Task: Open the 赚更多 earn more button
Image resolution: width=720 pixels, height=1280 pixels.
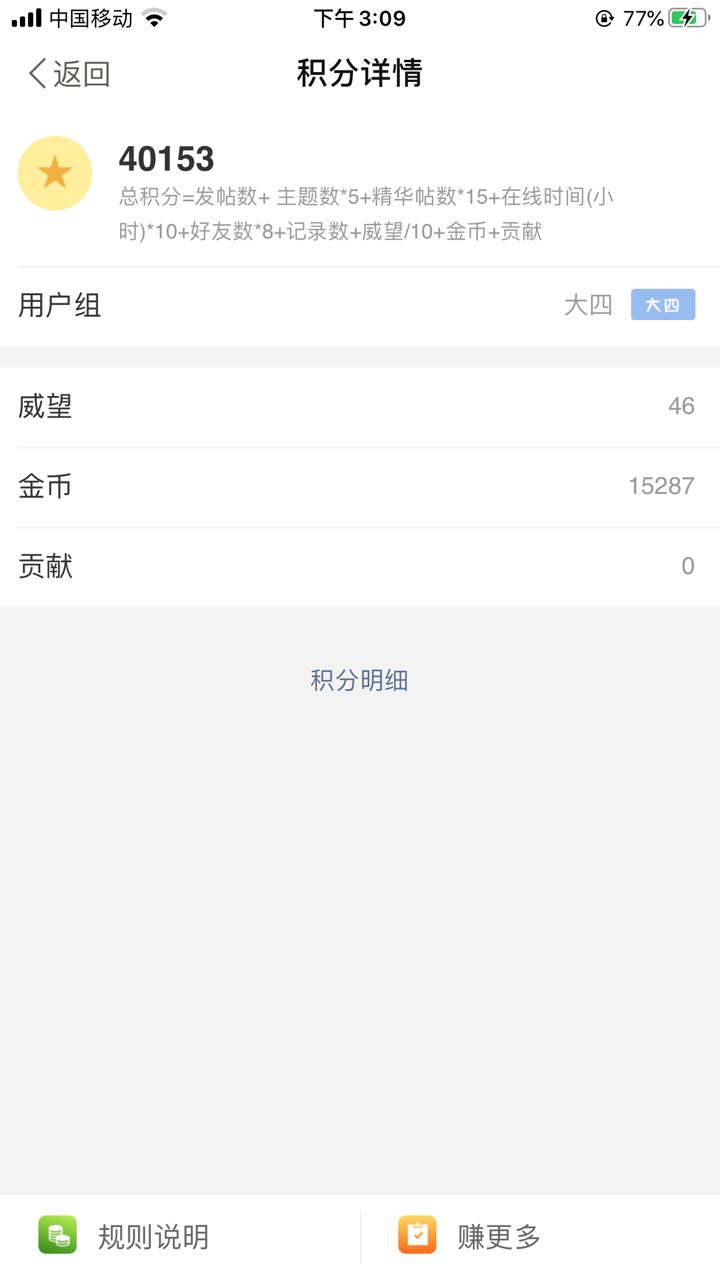Action: tap(540, 1237)
